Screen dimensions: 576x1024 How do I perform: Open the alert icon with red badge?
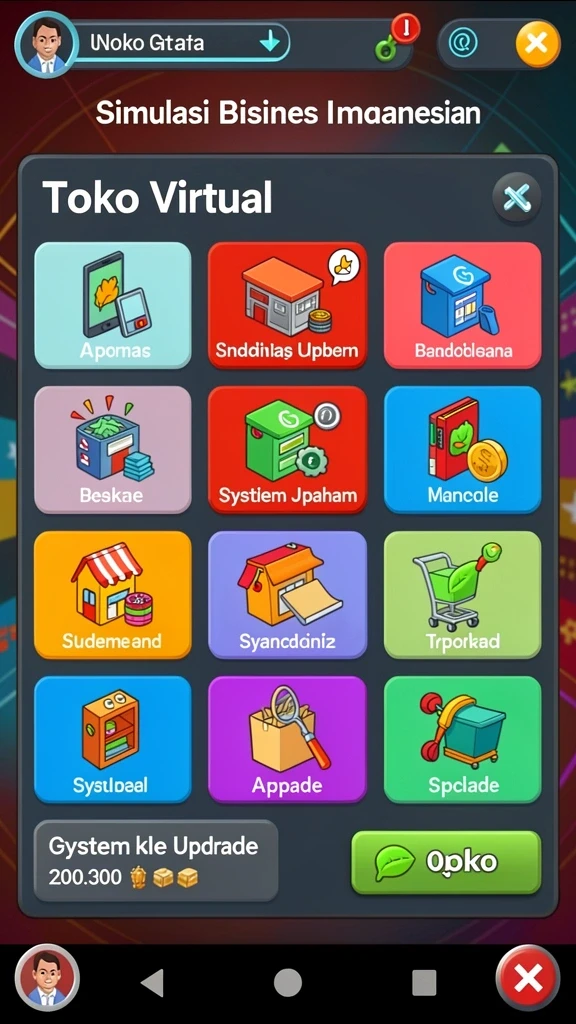pos(396,38)
